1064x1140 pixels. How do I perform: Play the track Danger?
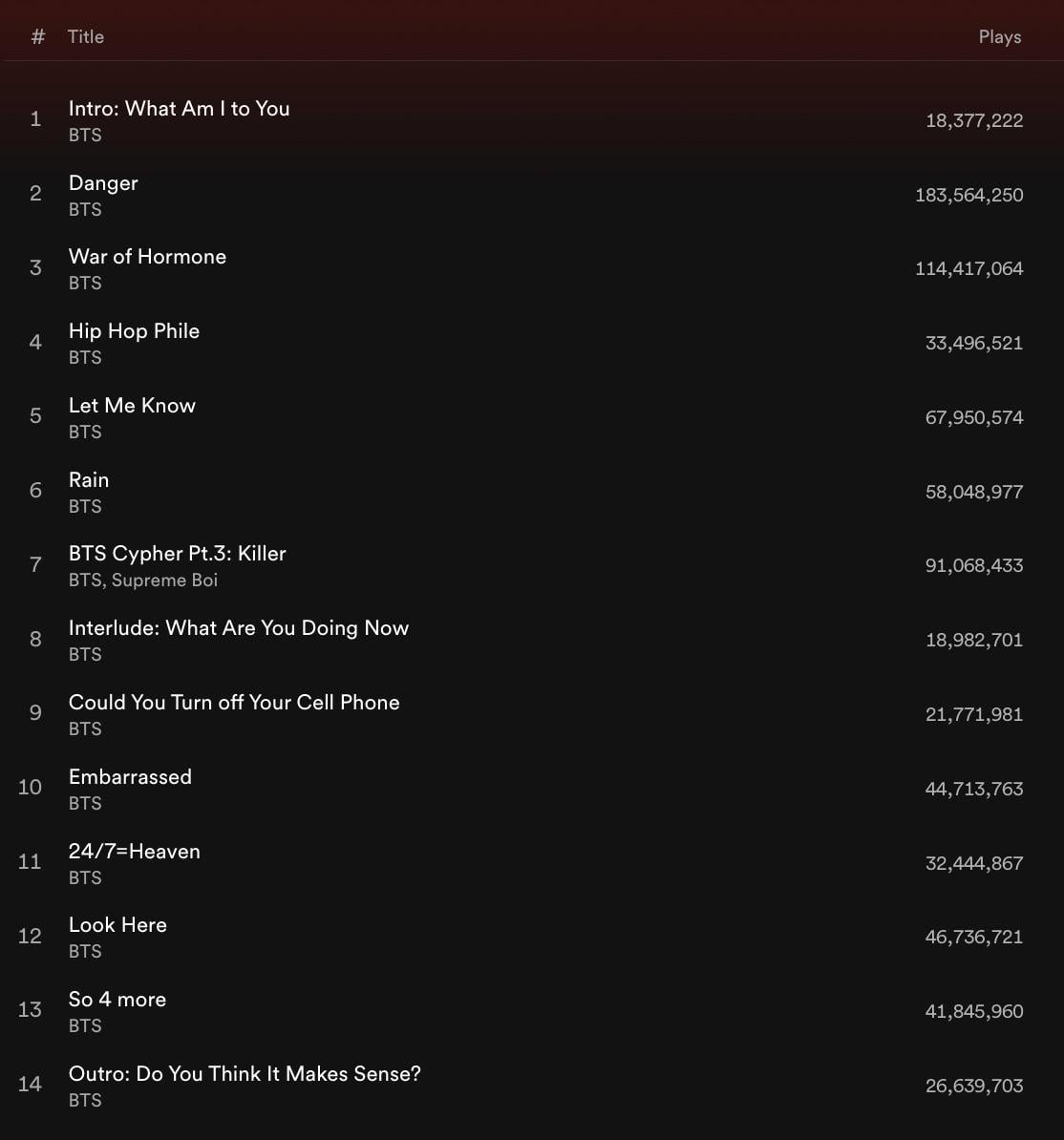point(103,183)
